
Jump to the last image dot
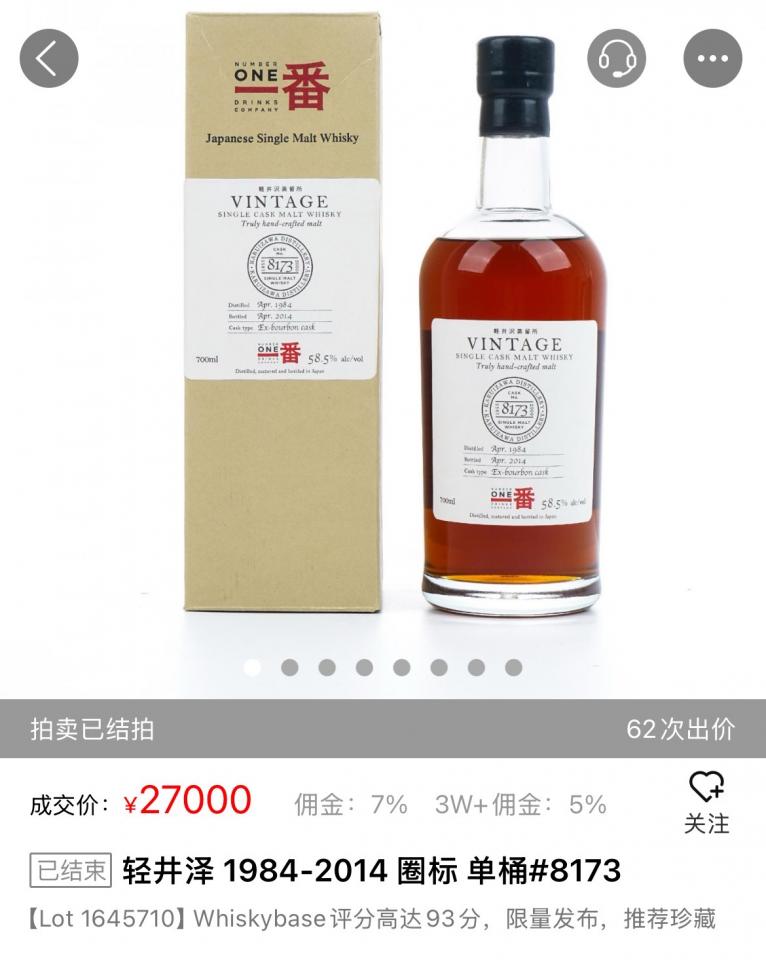coord(513,667)
